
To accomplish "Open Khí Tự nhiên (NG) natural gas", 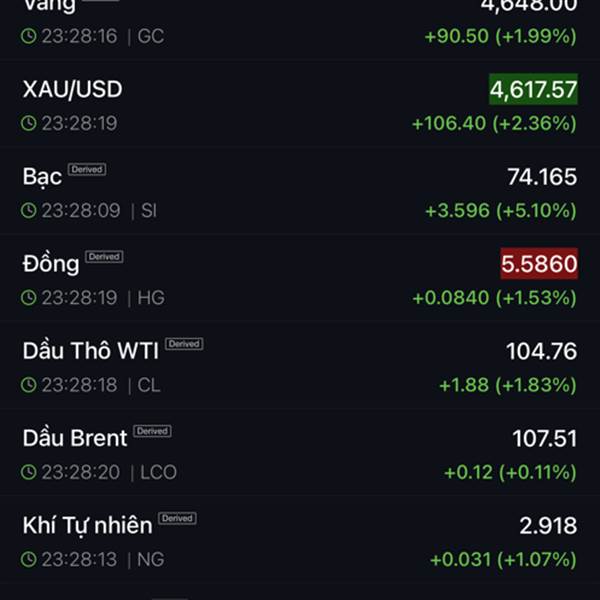I will point(300,540).
